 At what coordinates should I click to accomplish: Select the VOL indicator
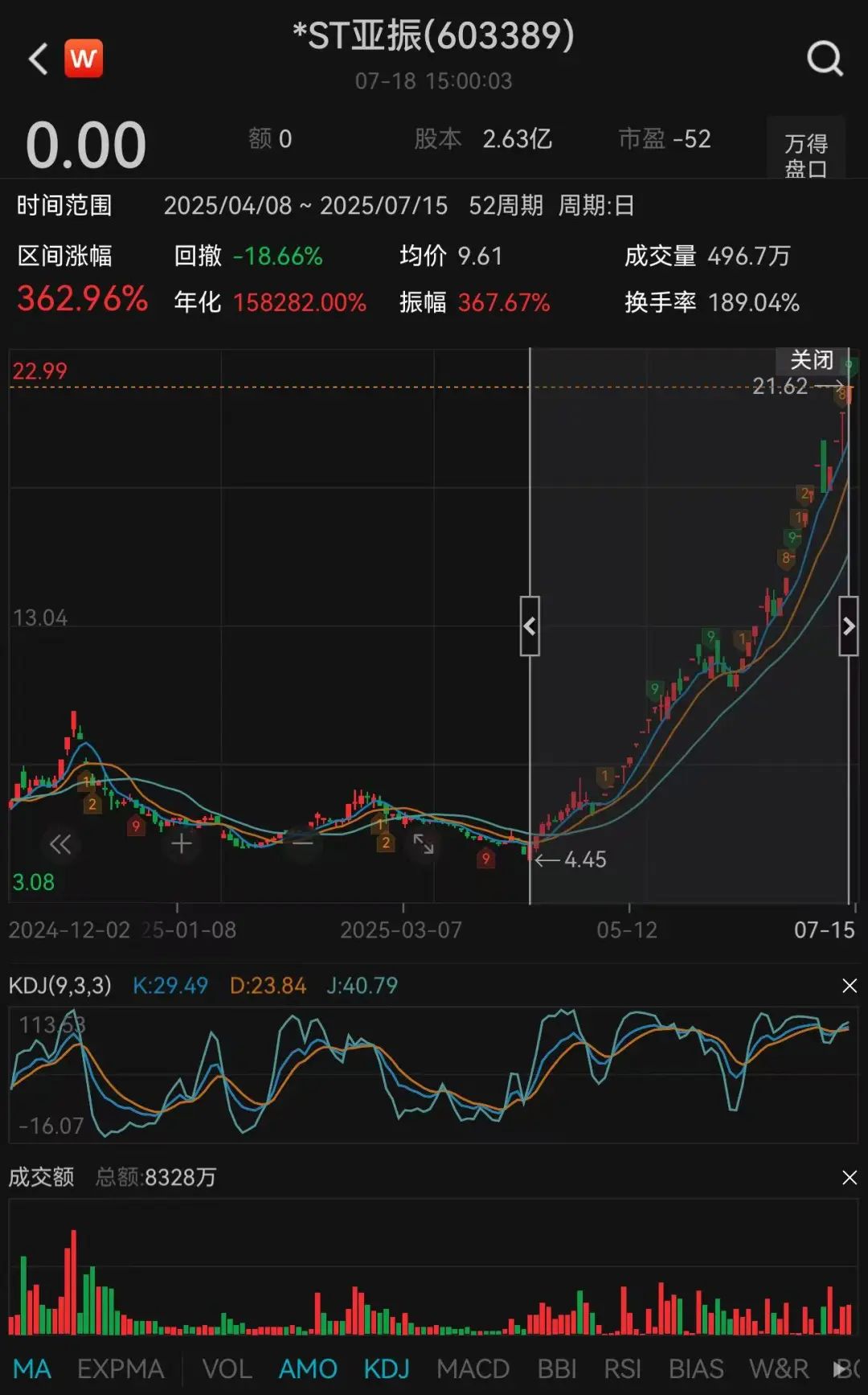227,1368
